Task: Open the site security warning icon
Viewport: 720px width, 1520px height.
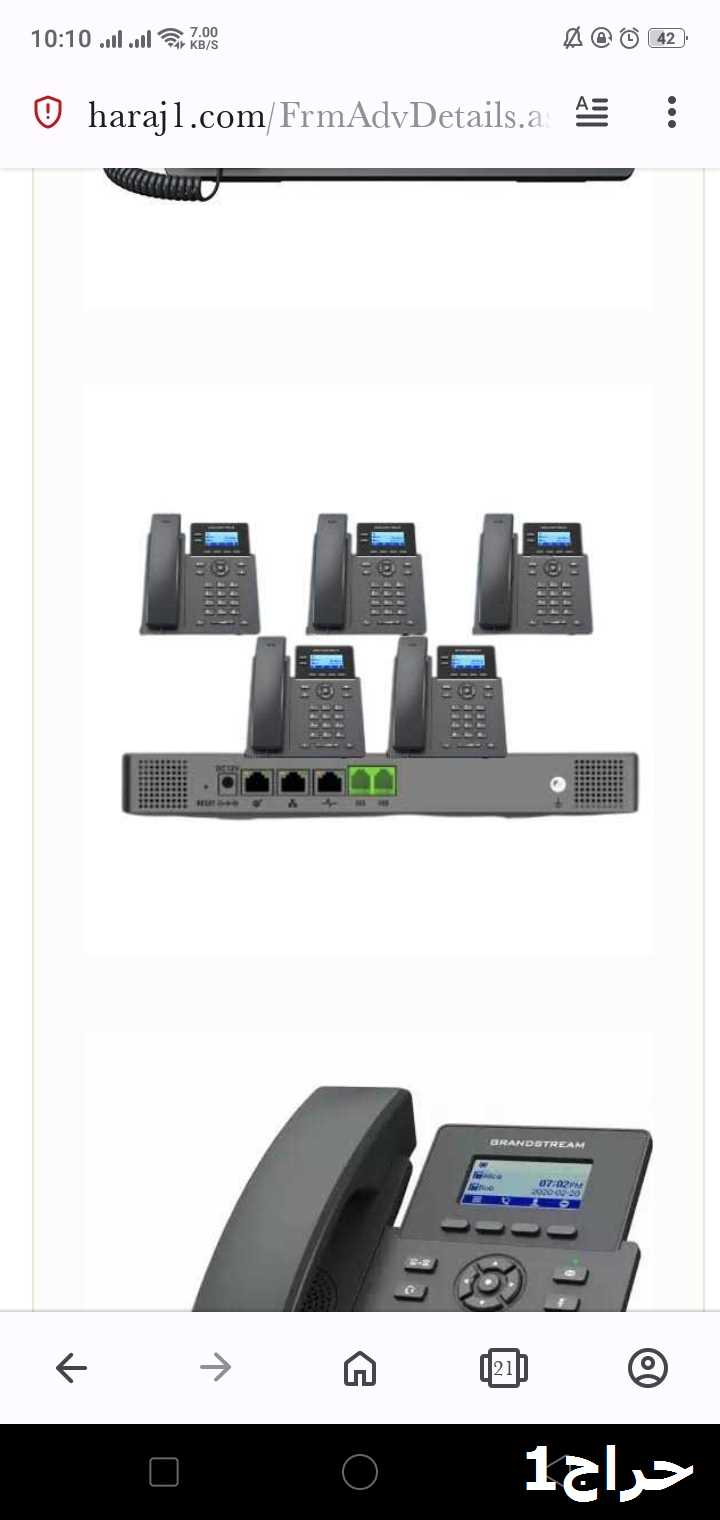Action: 48,113
